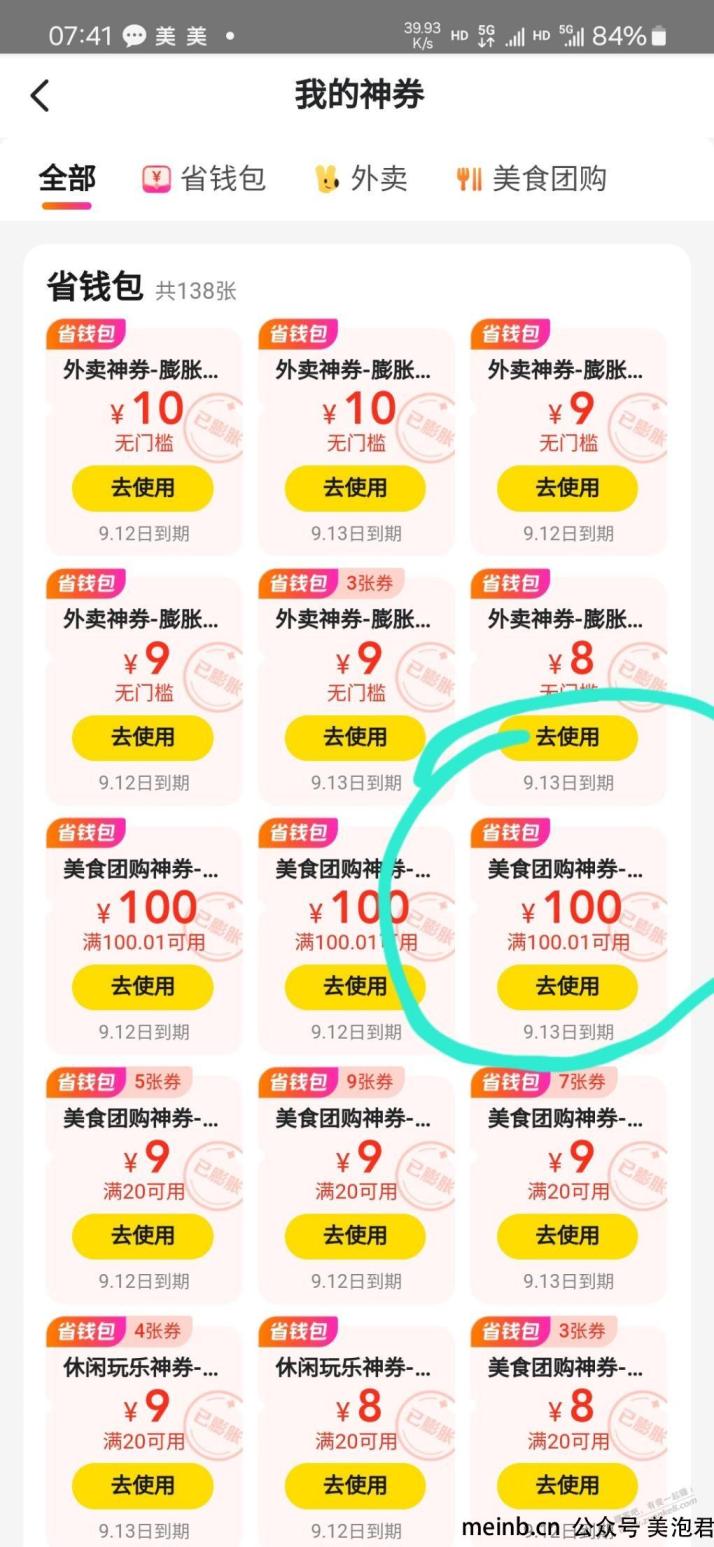
Task: Switch to the 外卖 tab
Action: coord(361,179)
